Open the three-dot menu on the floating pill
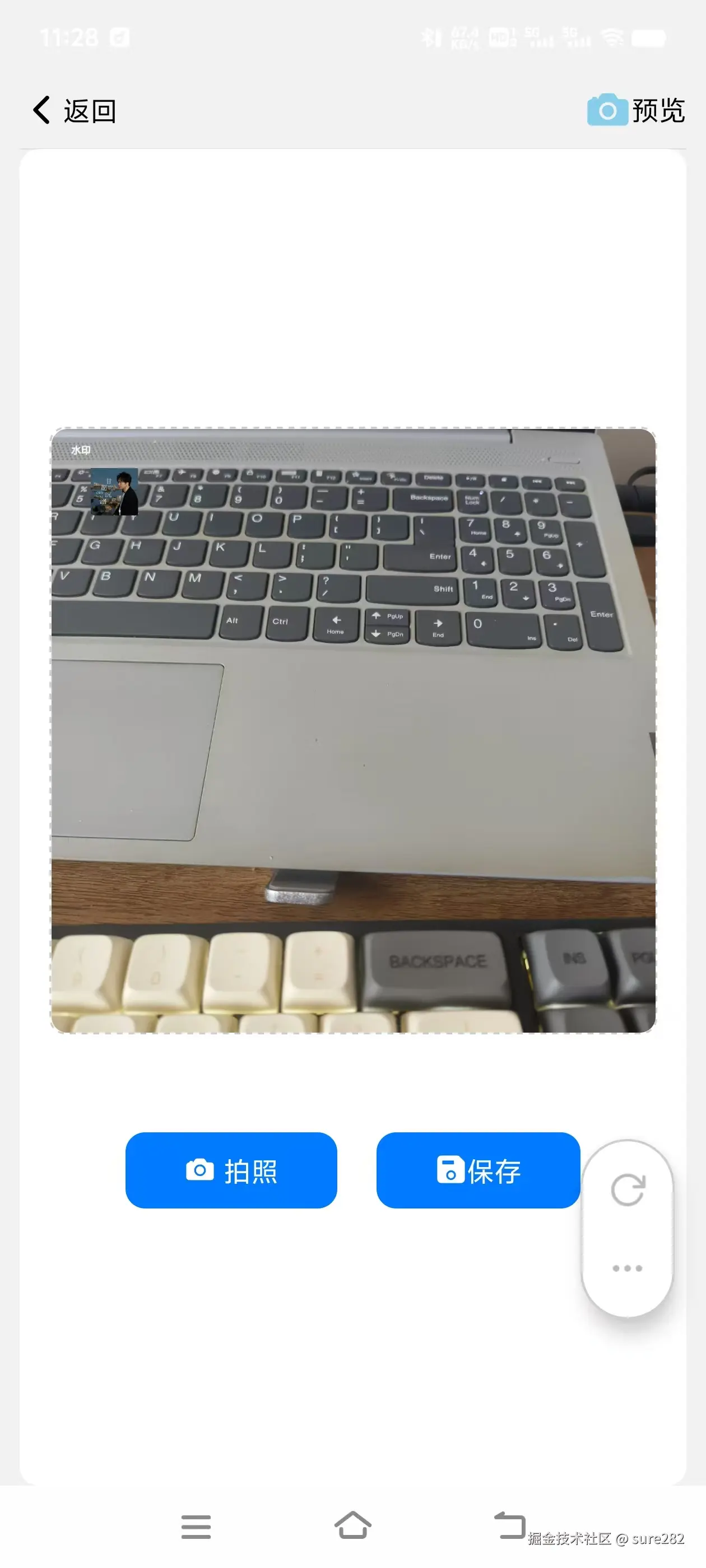 [x=627, y=1268]
